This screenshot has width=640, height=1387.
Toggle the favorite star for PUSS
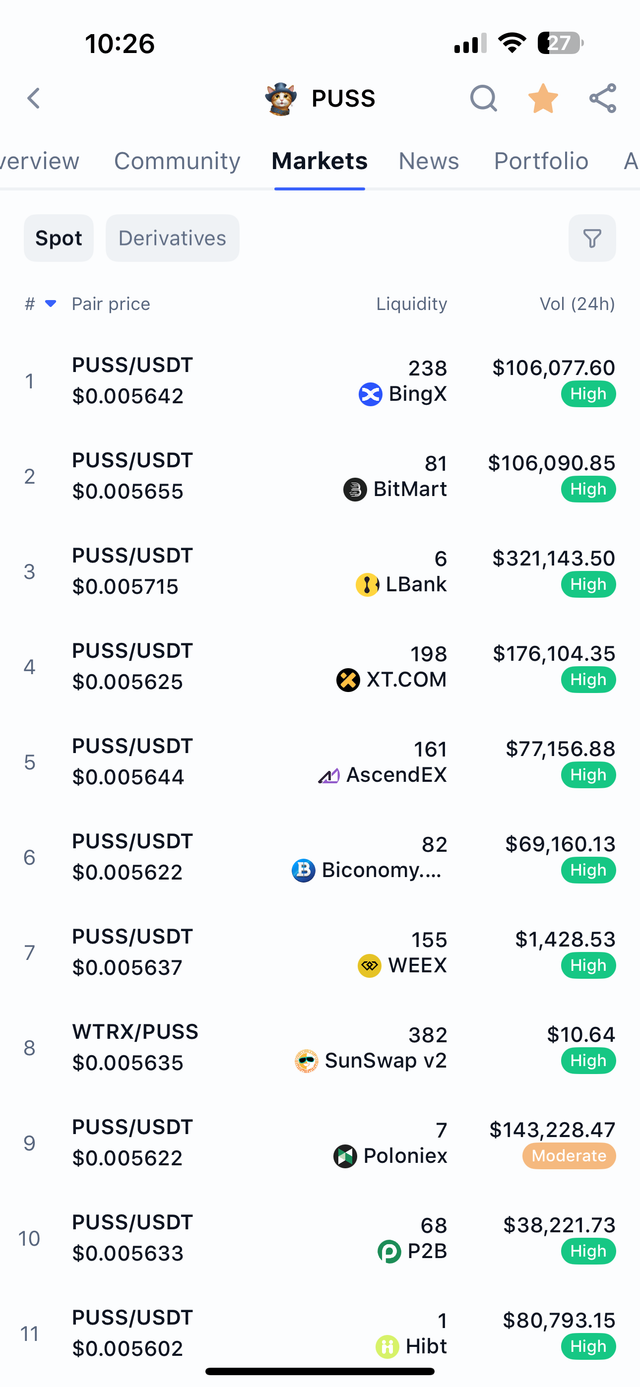[x=543, y=98]
